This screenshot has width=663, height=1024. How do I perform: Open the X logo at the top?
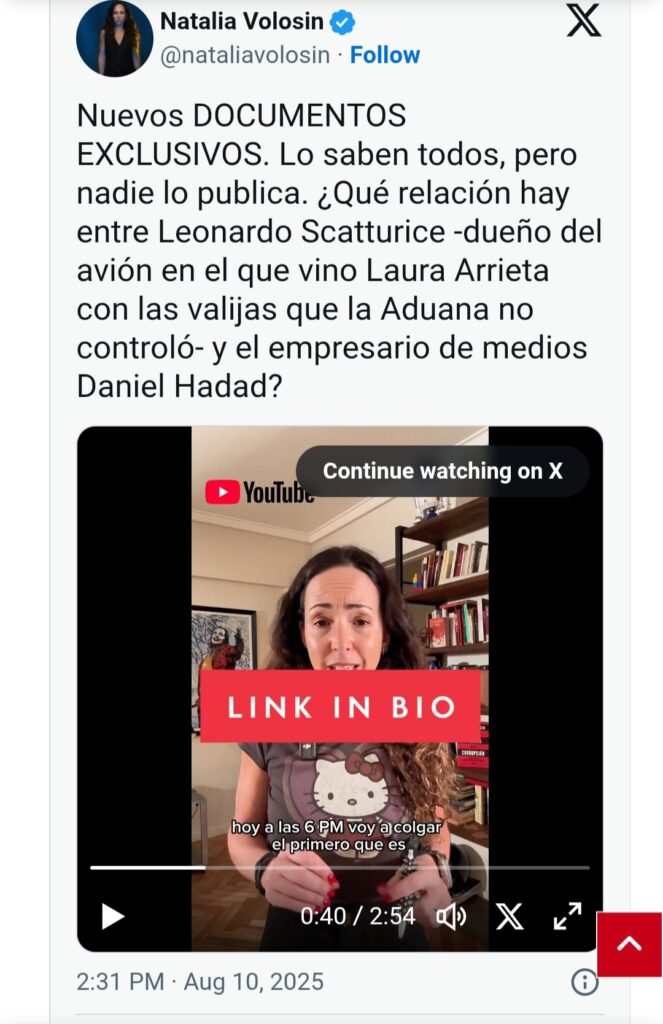584,20
